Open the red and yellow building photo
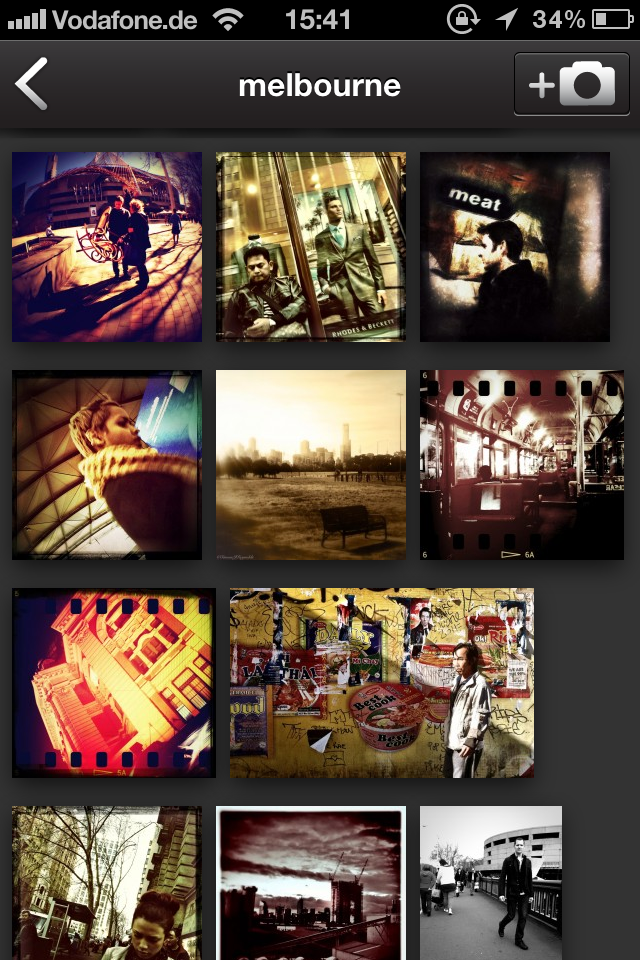Viewport: 640px width, 960px height. pos(113,682)
